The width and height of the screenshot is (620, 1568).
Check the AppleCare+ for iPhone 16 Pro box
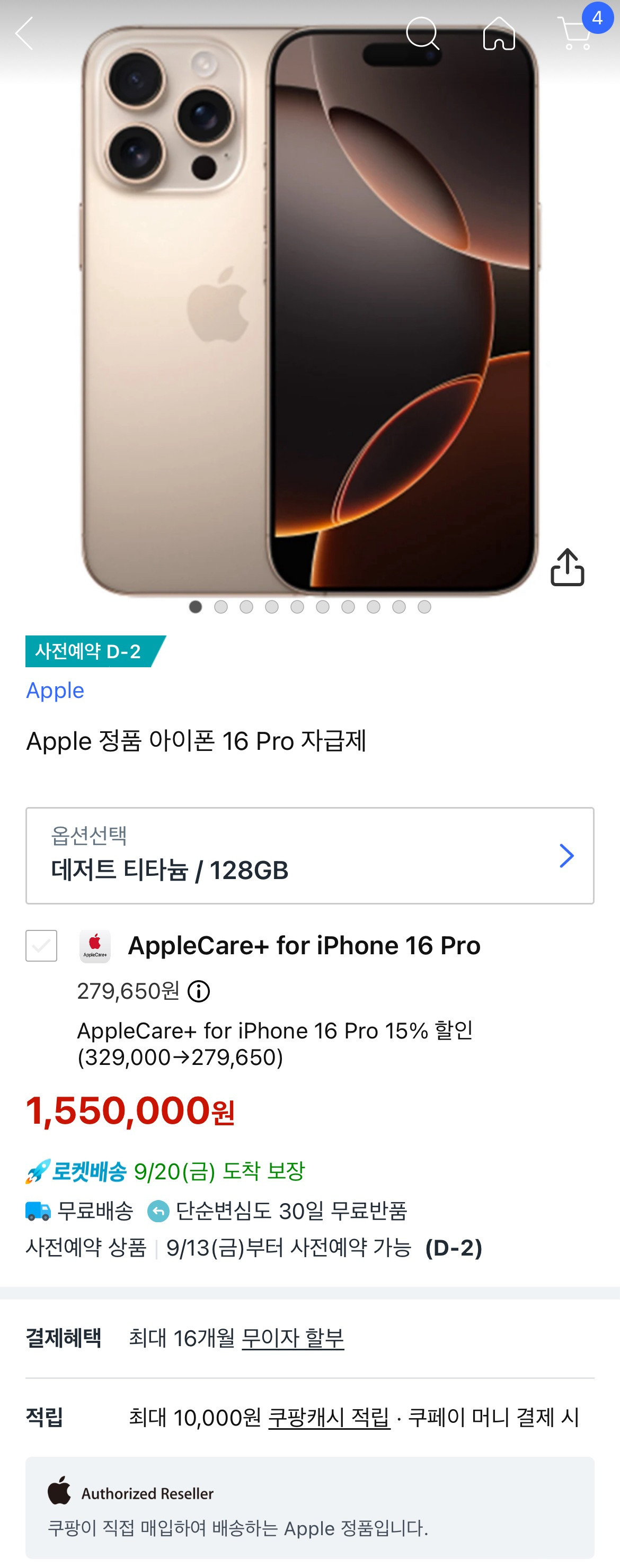click(41, 945)
